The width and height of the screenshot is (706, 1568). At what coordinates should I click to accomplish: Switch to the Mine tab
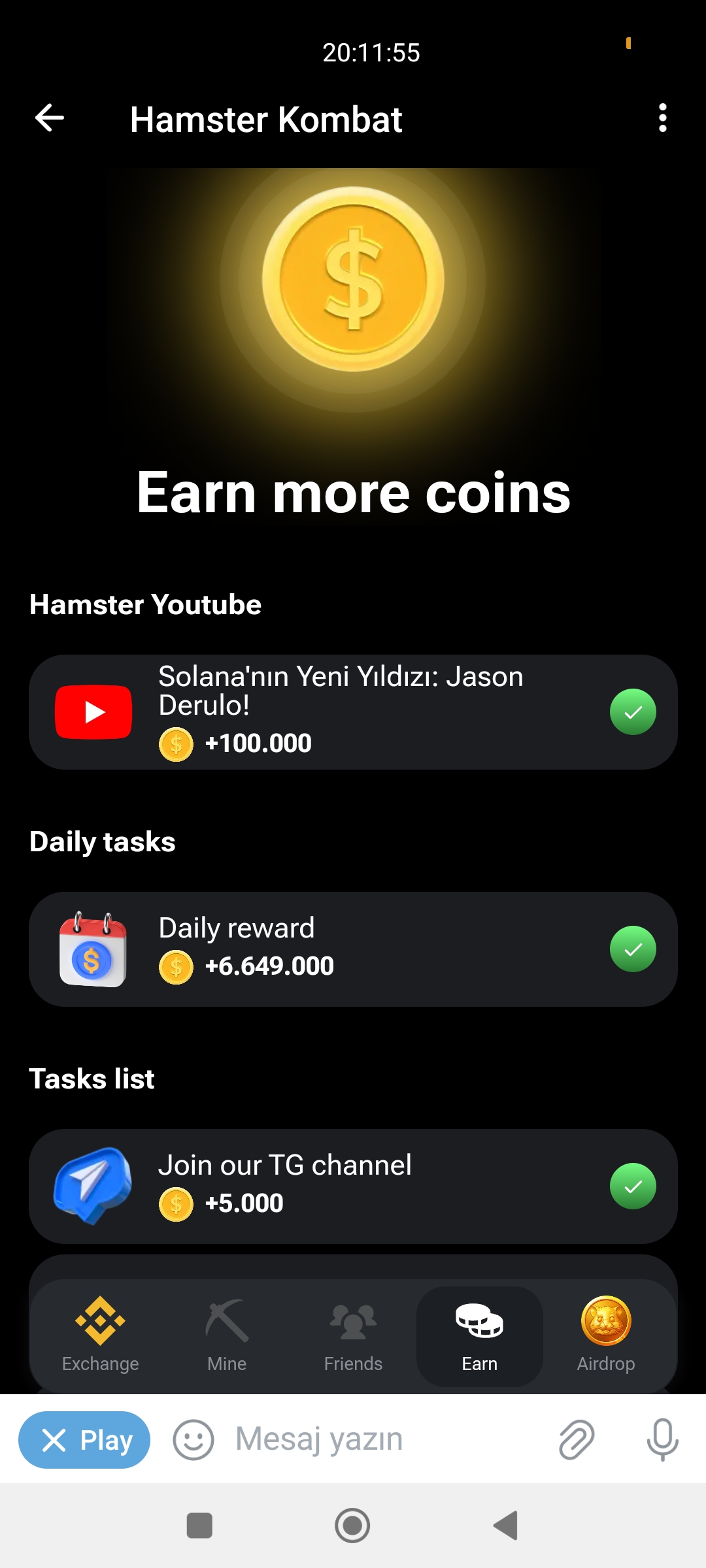click(227, 1335)
